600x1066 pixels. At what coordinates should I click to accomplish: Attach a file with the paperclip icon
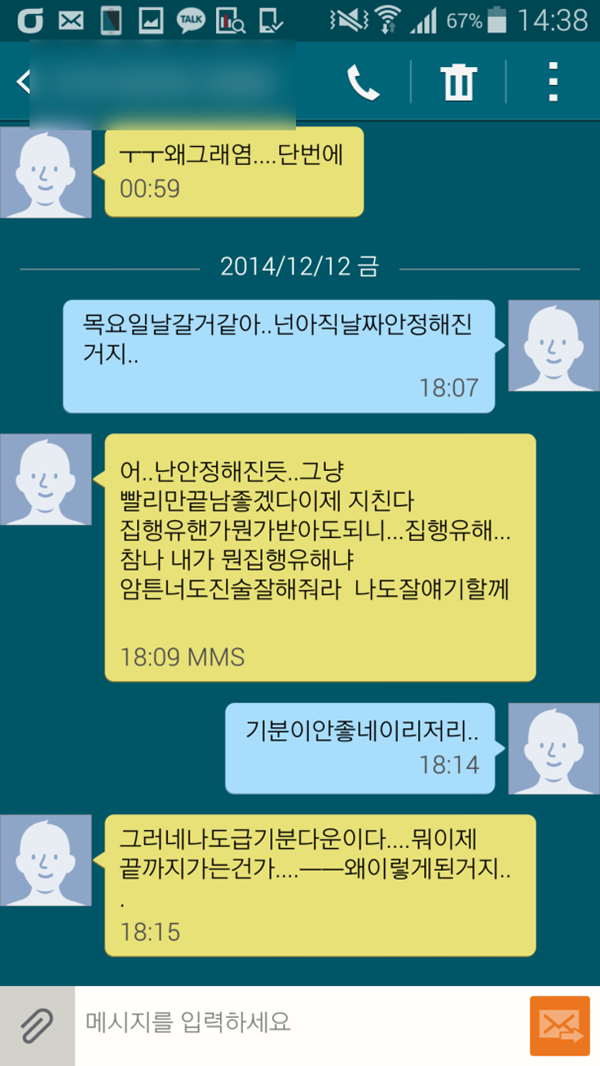coord(37,1025)
